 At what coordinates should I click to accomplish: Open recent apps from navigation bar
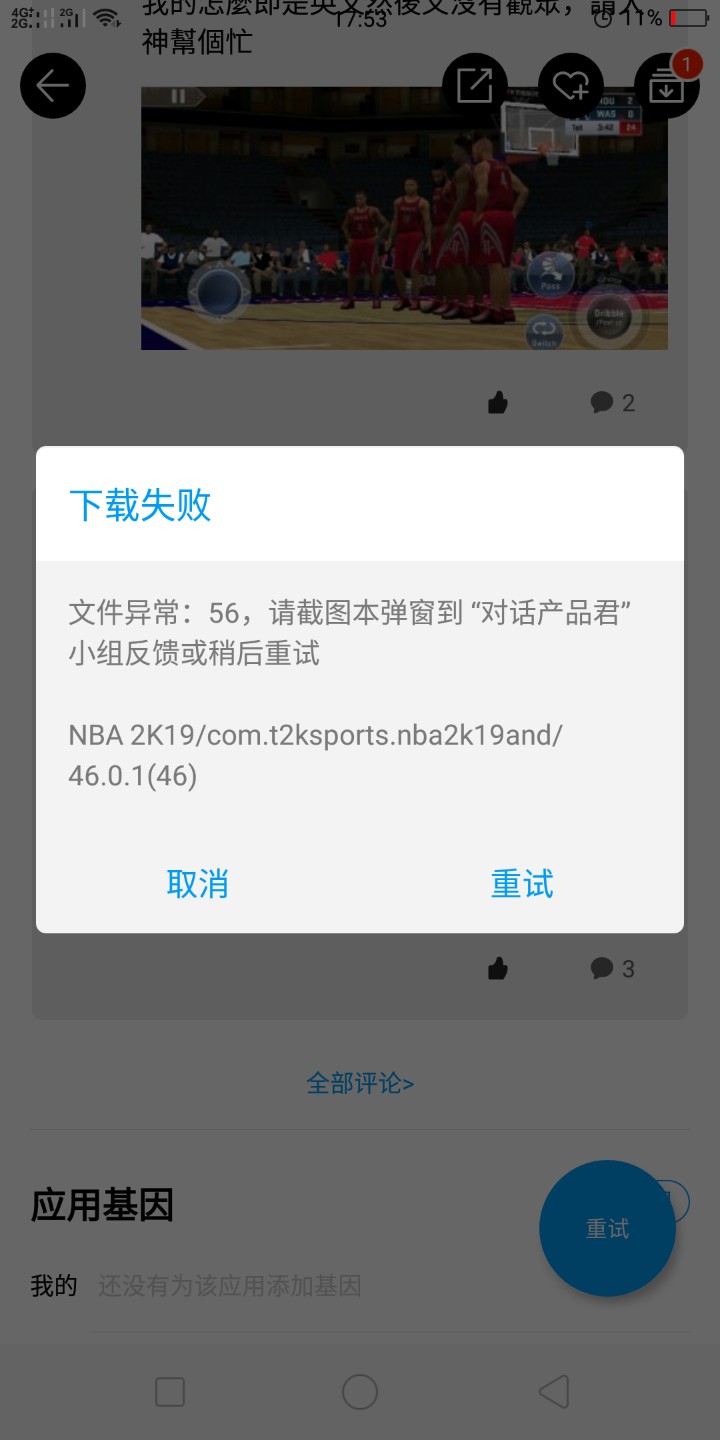pyautogui.click(x=170, y=1391)
